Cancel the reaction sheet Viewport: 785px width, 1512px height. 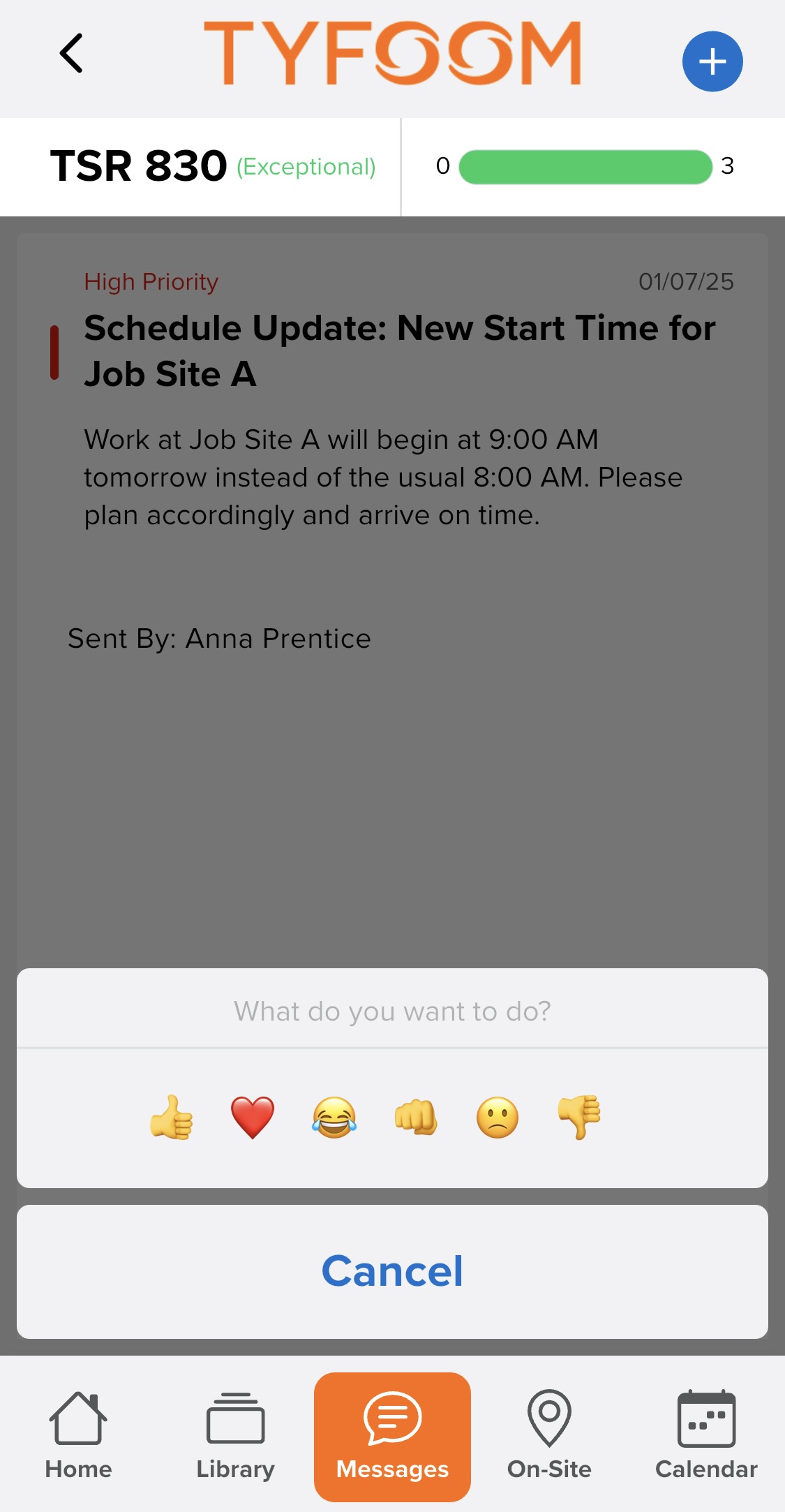coord(392,1271)
